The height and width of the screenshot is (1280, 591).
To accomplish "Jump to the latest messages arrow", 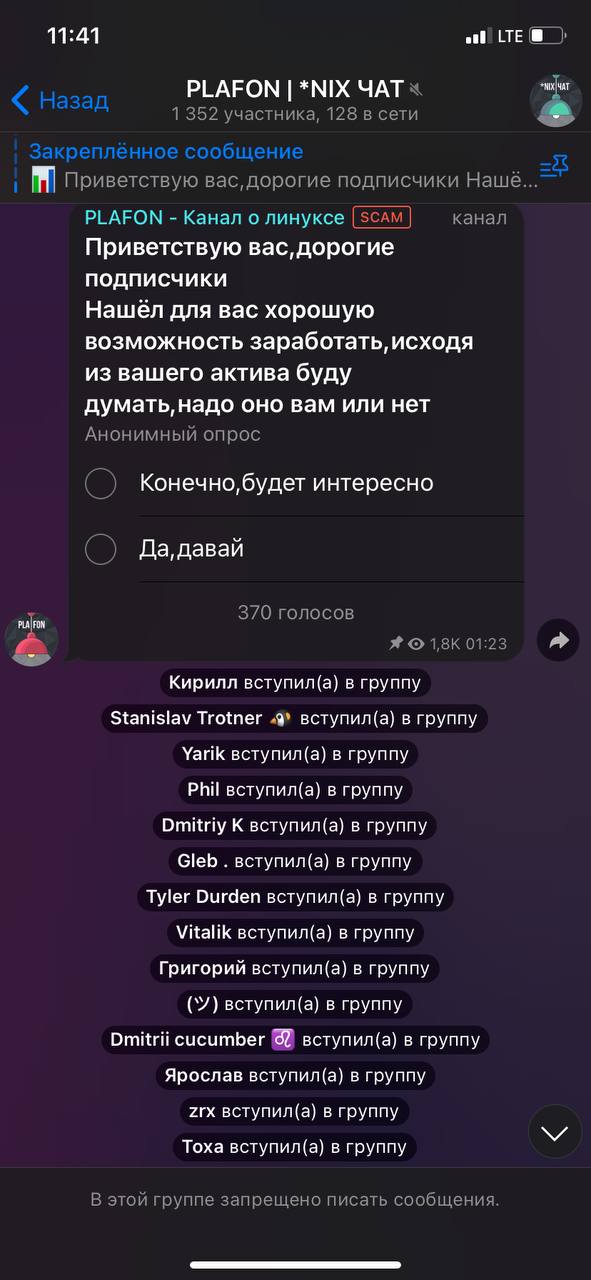I will 554,1132.
